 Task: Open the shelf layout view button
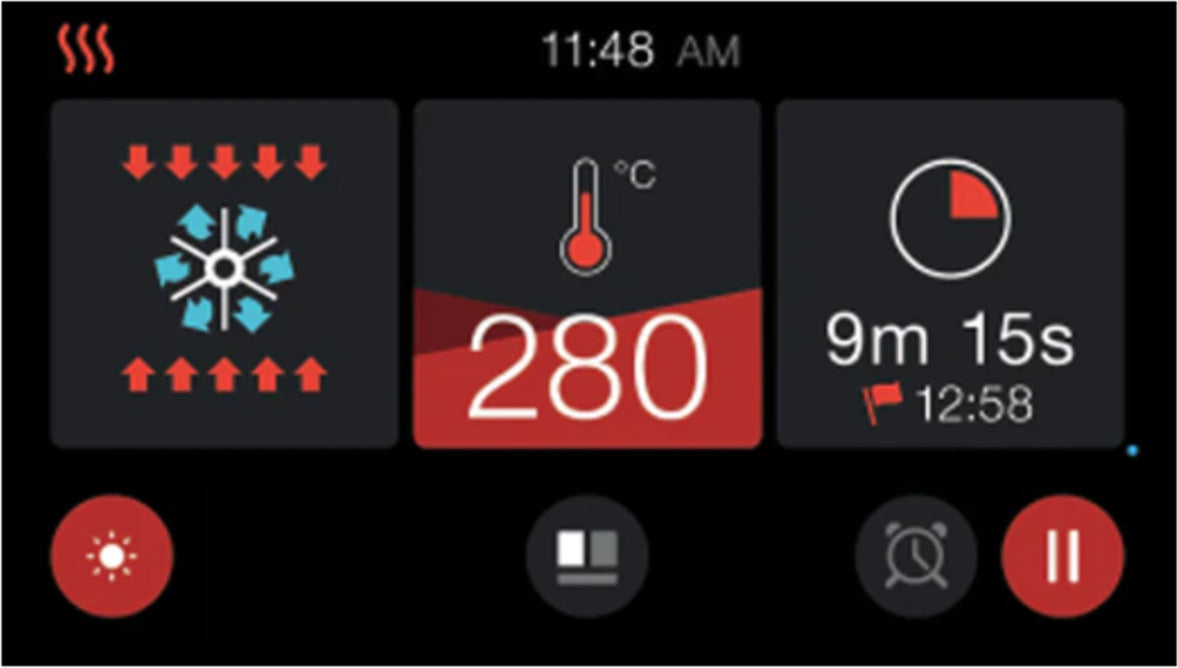(587, 556)
